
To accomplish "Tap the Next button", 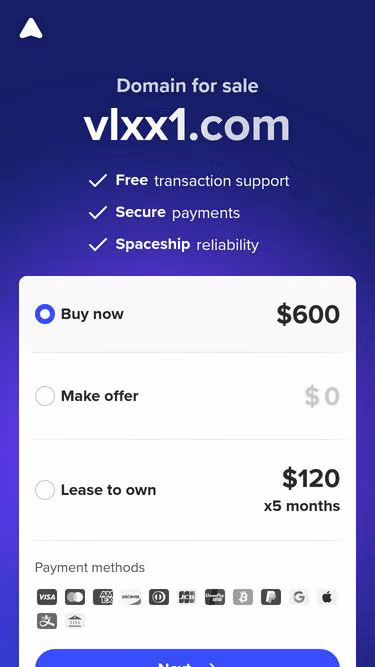I will [x=188, y=659].
